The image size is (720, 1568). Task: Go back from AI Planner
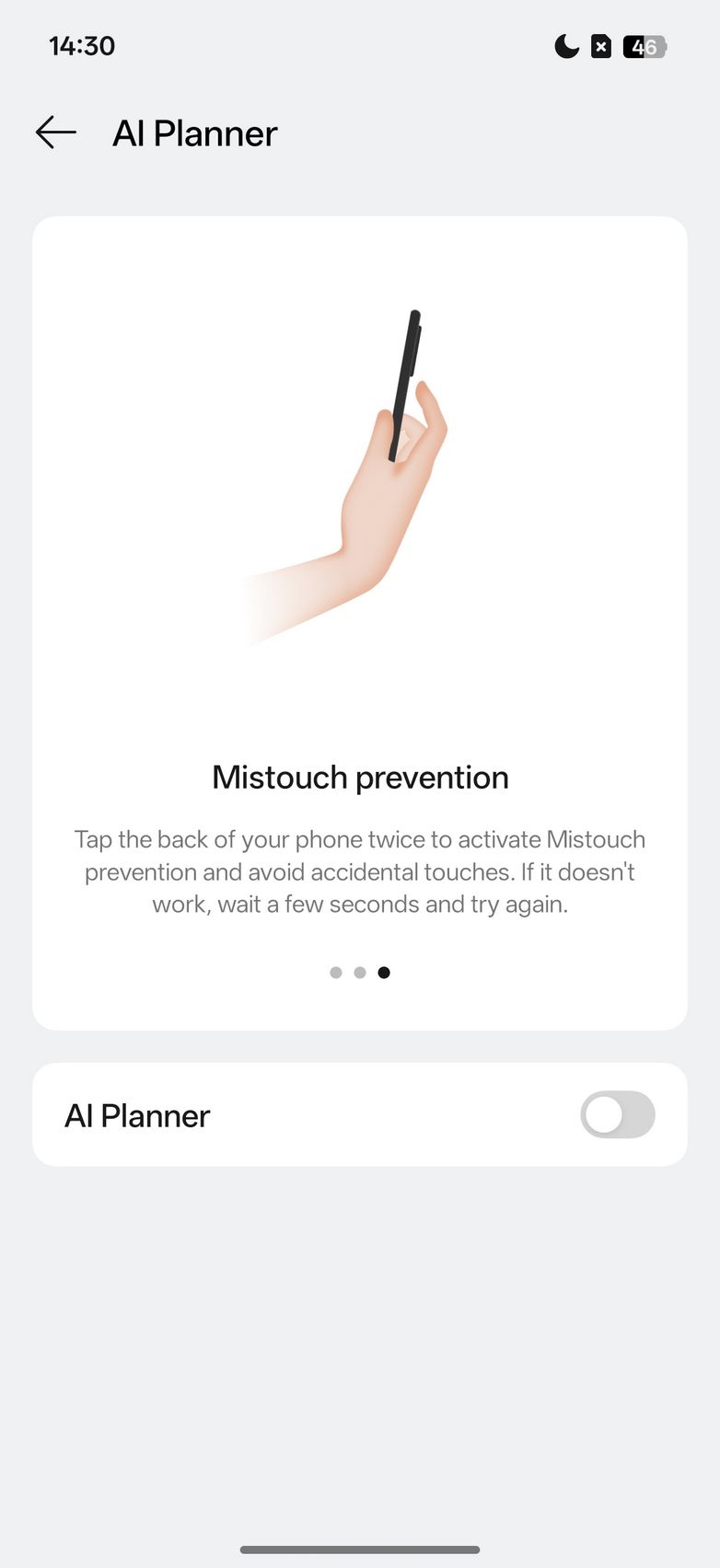click(55, 133)
